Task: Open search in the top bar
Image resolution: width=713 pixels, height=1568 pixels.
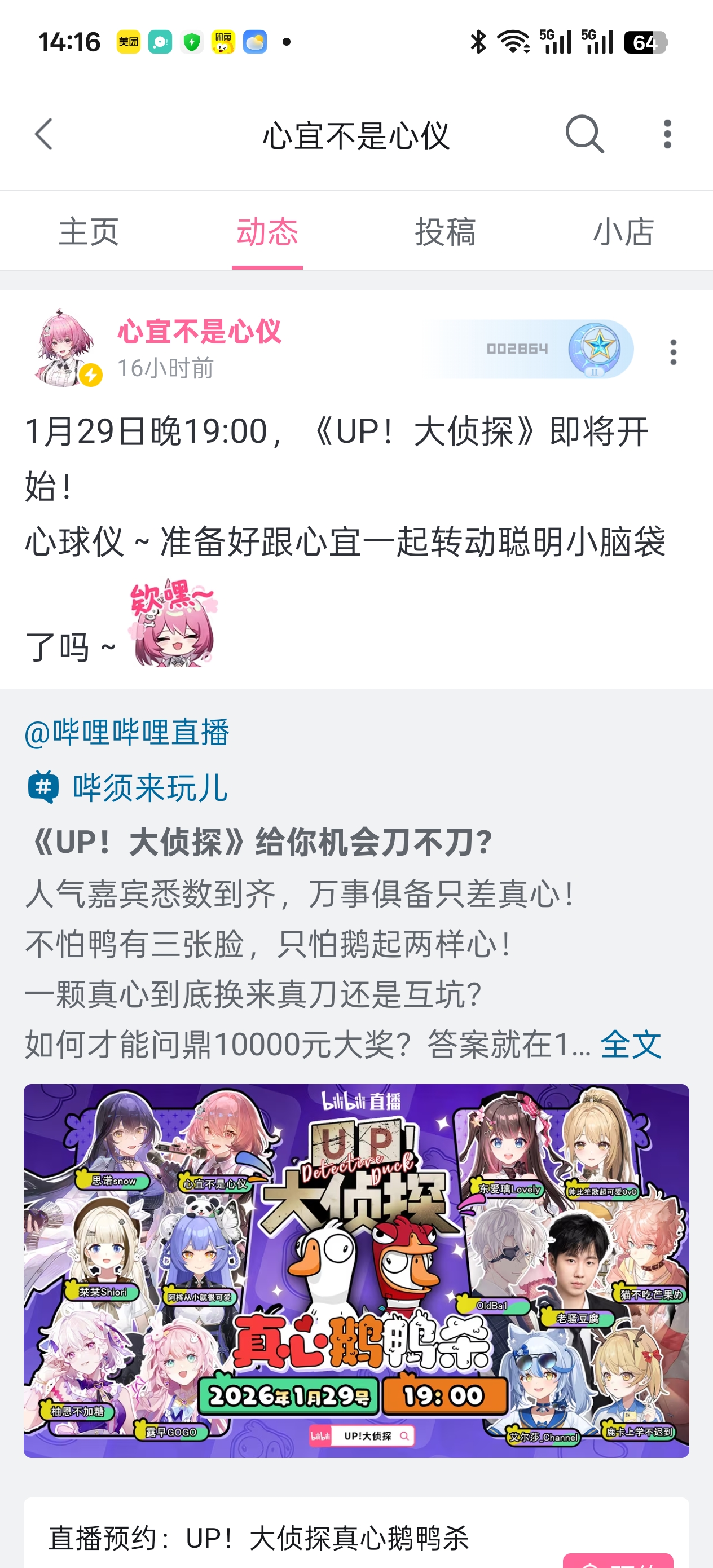Action: pyautogui.click(x=584, y=134)
